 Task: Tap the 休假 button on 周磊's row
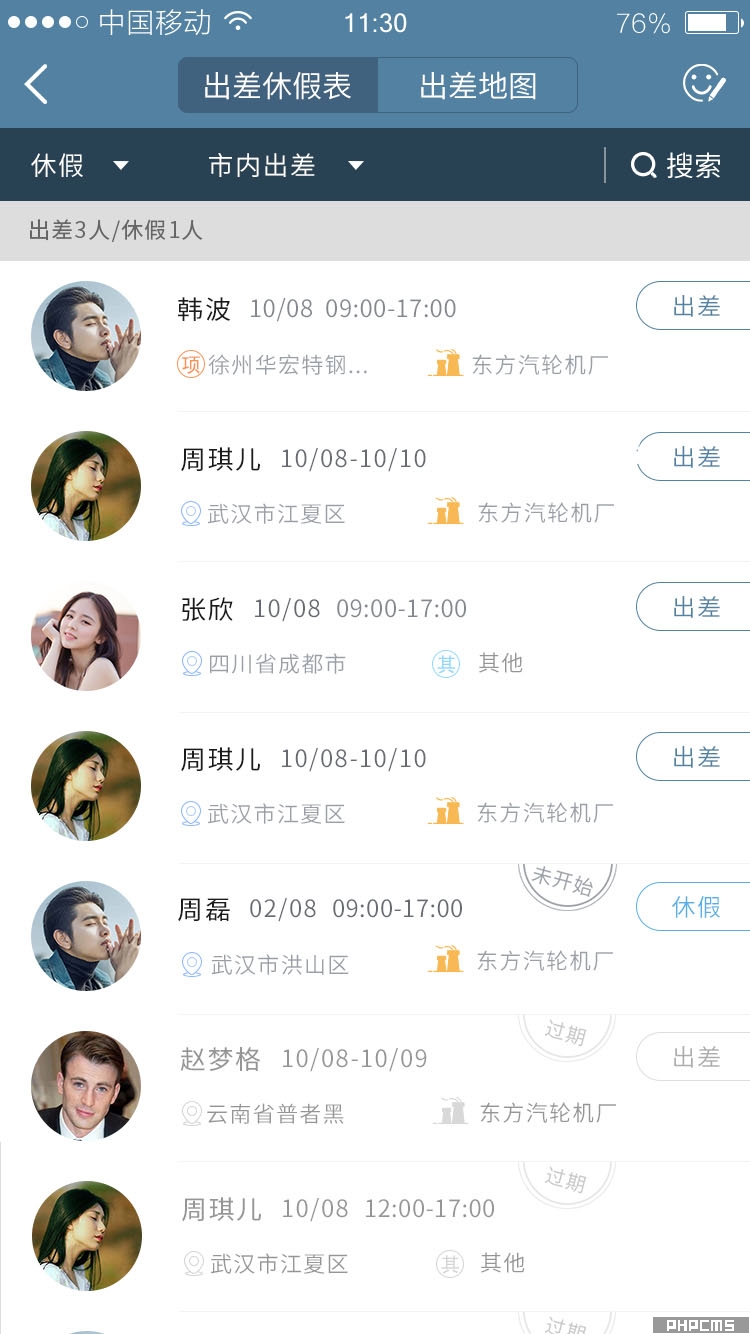pyautogui.click(x=694, y=907)
